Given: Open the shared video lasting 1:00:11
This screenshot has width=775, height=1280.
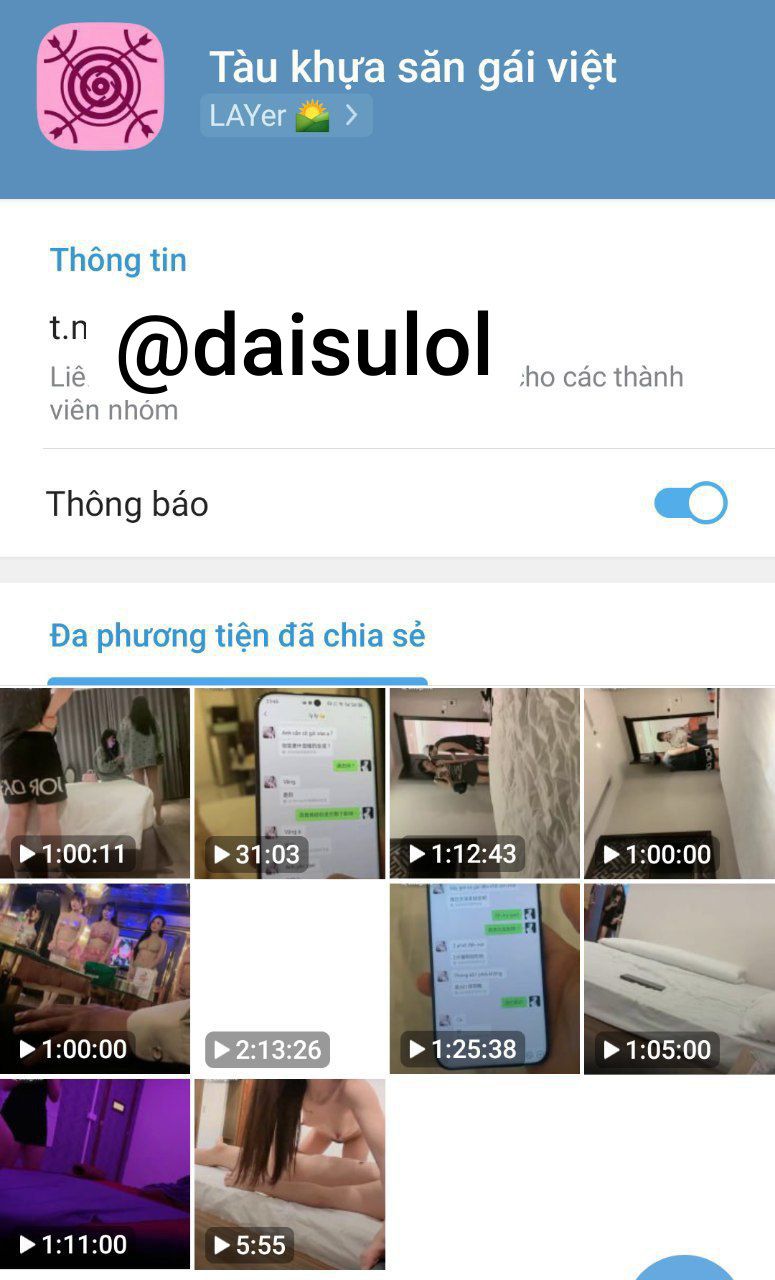Looking at the screenshot, I should tap(95, 782).
